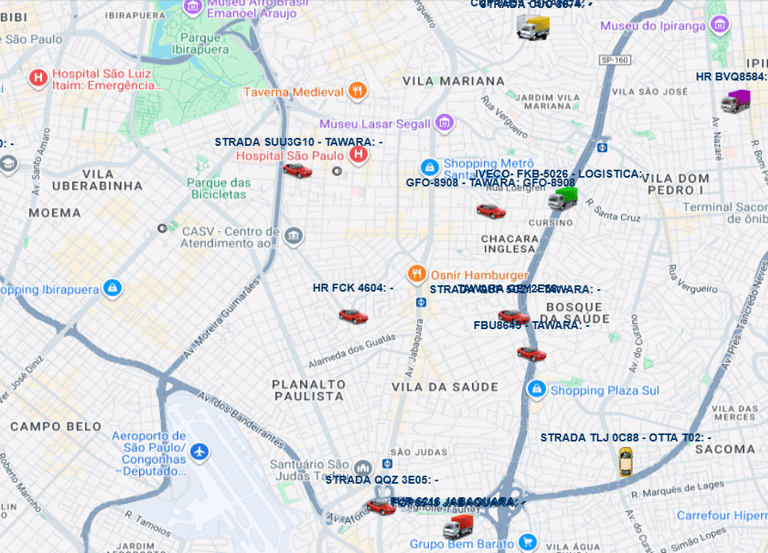Open the Museu Lasar Segall pin
The height and width of the screenshot is (553, 768).
(x=445, y=123)
